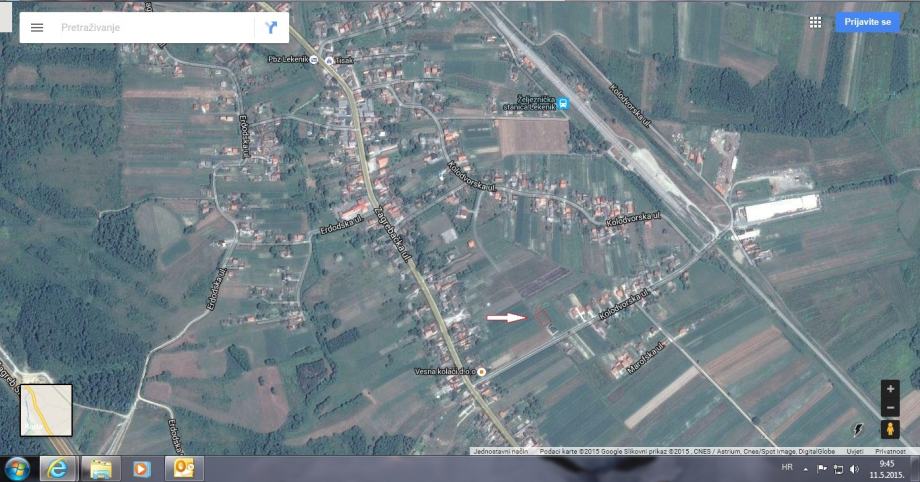The width and height of the screenshot is (920, 482).
Task: Open the Vesna kolači d.o.o. place marker
Action: [482, 372]
